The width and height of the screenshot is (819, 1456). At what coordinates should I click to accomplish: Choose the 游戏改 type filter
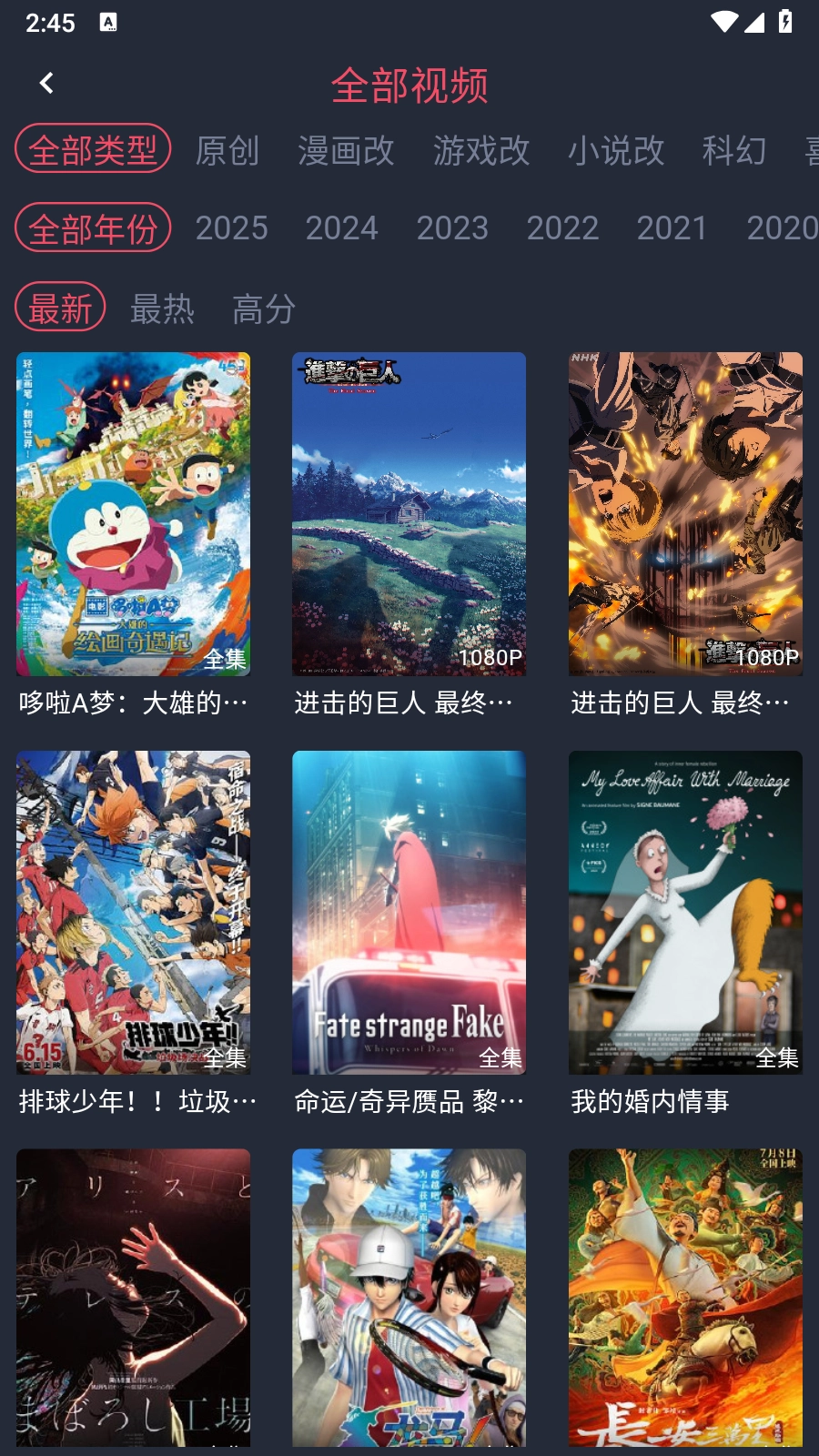click(x=481, y=150)
